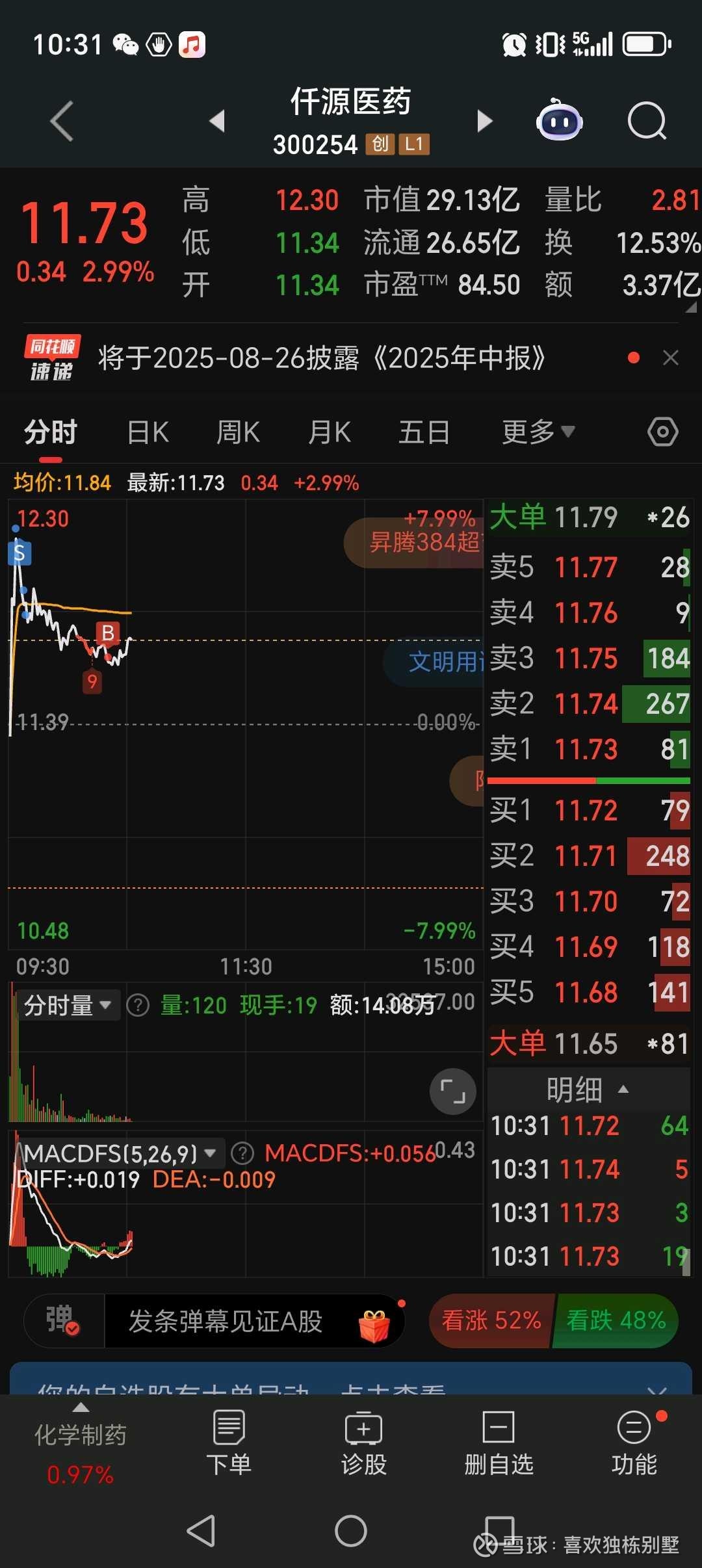This screenshot has width=702, height=1568.
Task: Open the robot AI assistant
Action: pyautogui.click(x=559, y=120)
